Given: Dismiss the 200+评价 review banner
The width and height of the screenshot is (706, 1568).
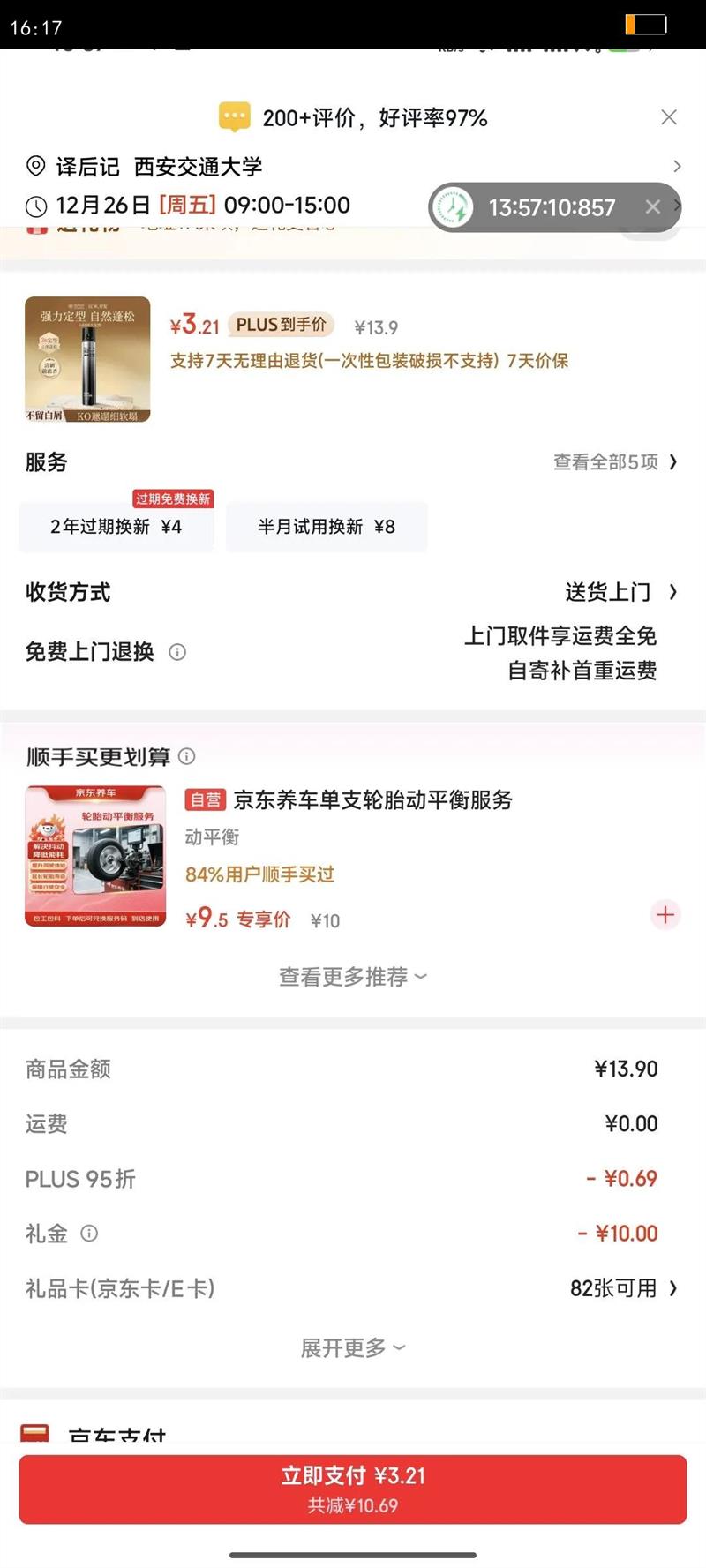Looking at the screenshot, I should tap(669, 117).
